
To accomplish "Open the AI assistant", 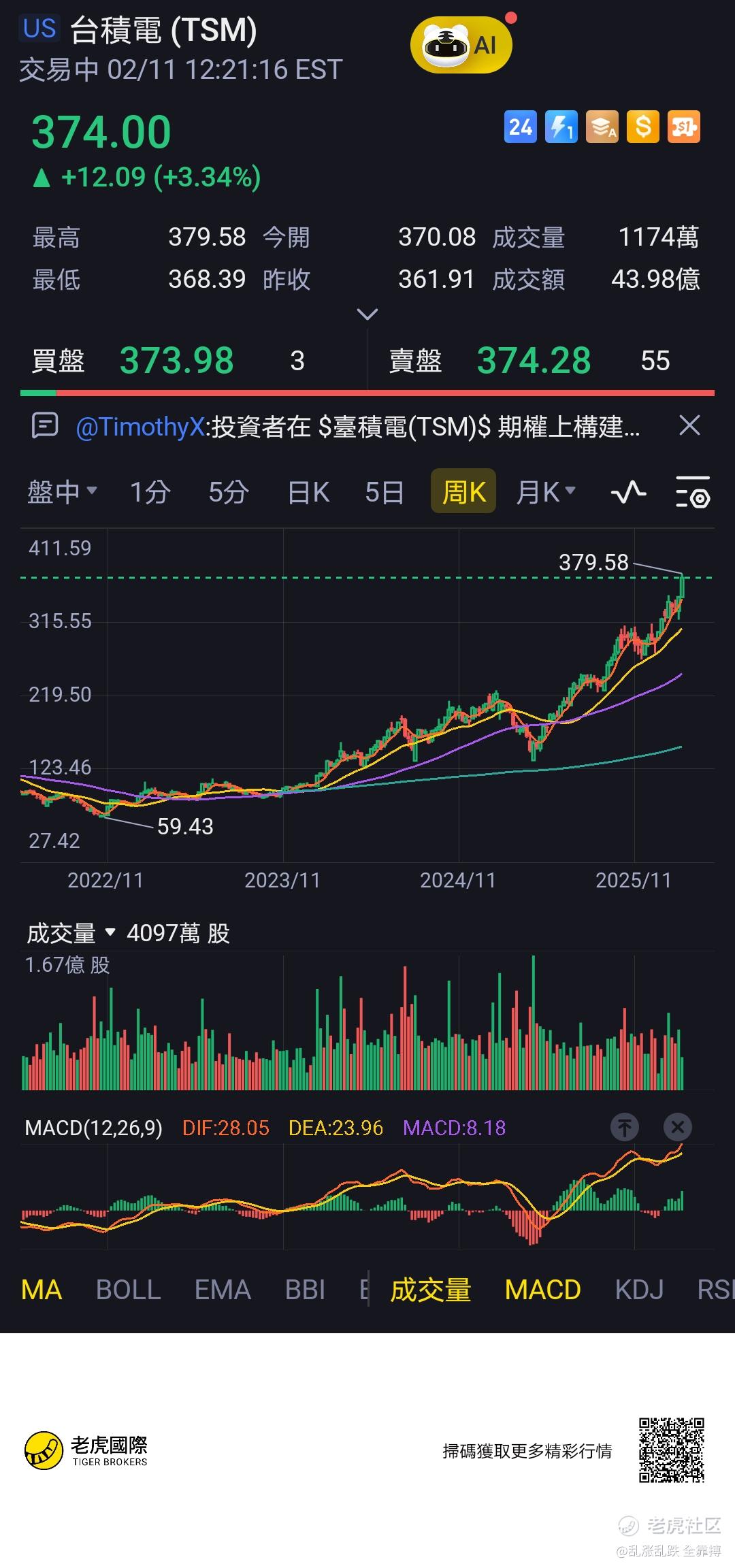I will (461, 46).
